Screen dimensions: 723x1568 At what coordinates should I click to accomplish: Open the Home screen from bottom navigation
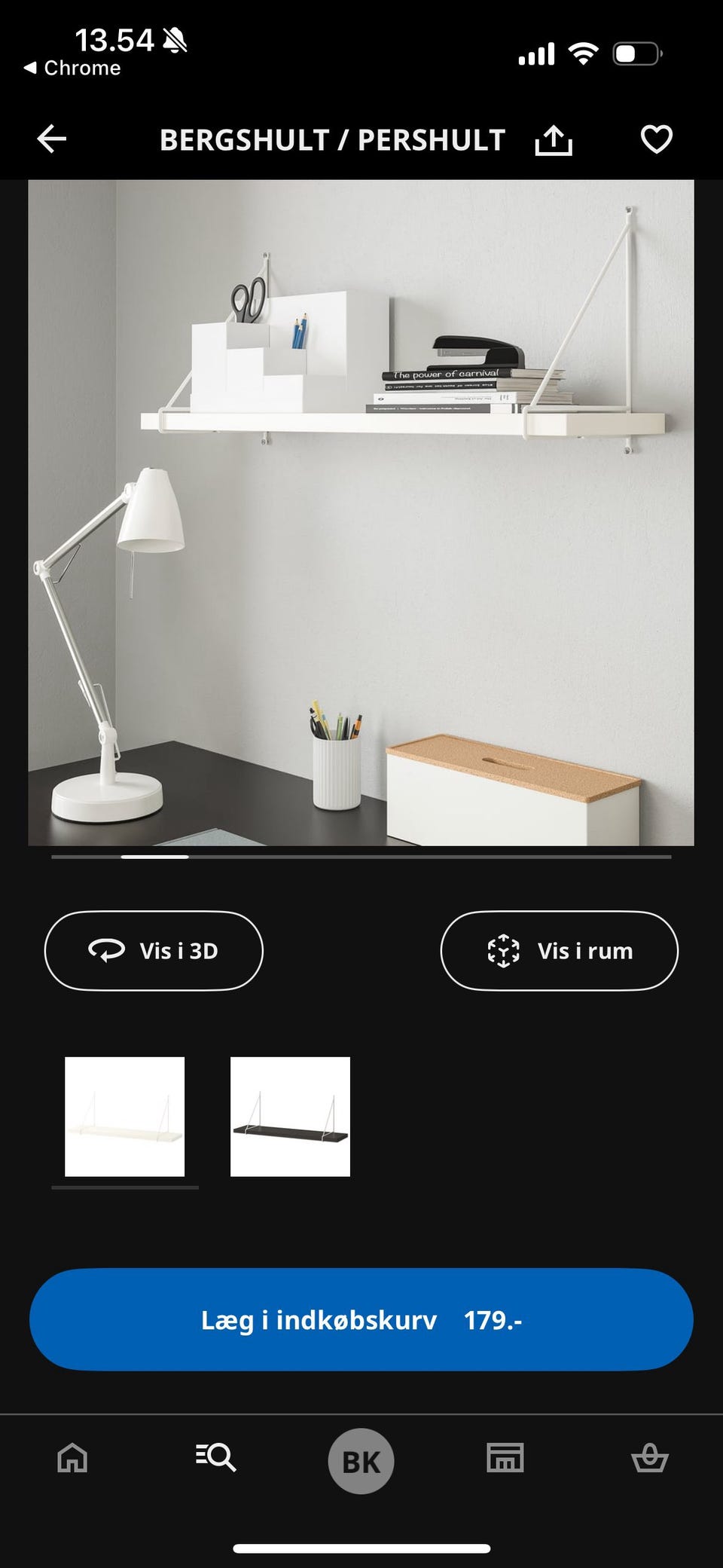pyautogui.click(x=72, y=1459)
